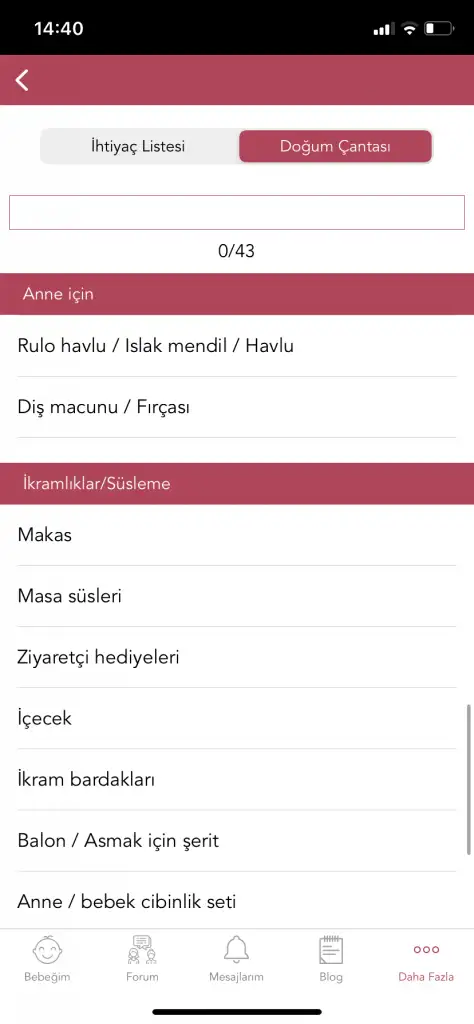The width and height of the screenshot is (474, 1024).
Task: Tap Balon / Asmak için şerit item
Action: [x=237, y=841]
